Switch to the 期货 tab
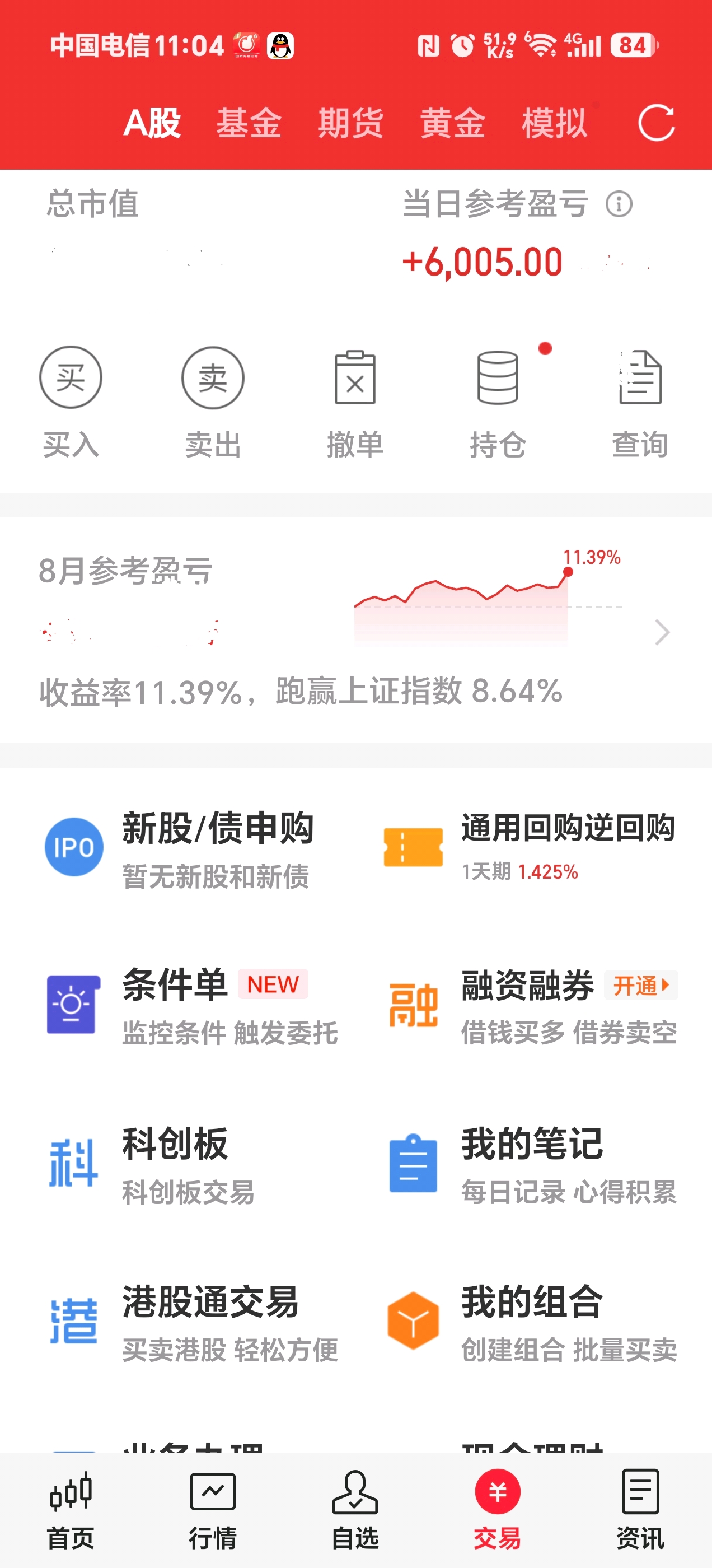The image size is (712, 1568). 350,123
